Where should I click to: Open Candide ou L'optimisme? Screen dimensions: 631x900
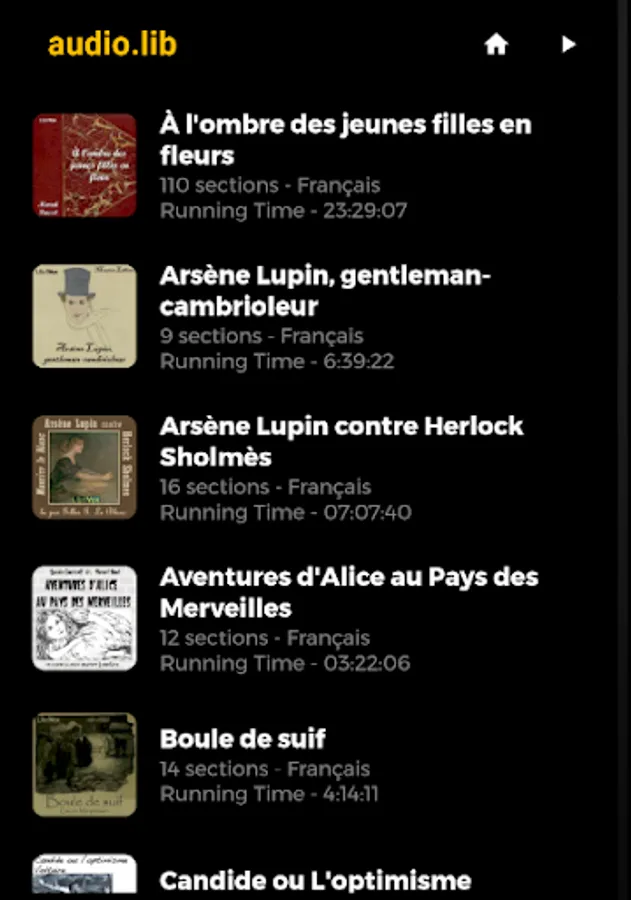pos(315,880)
